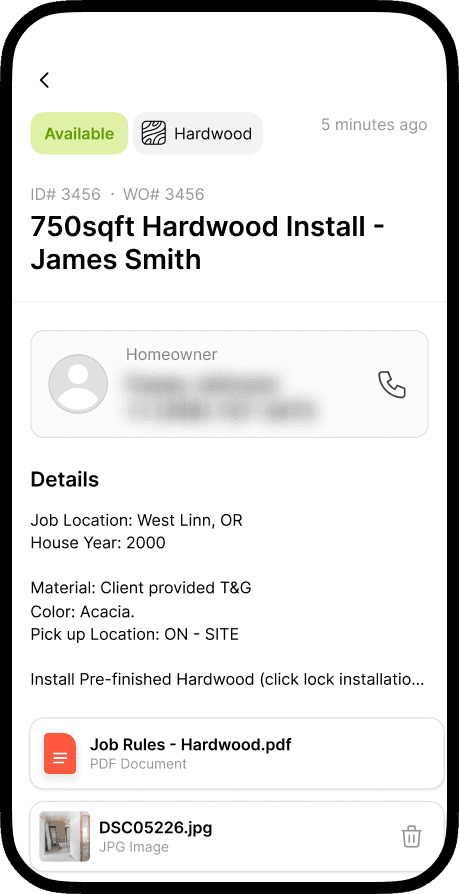Tap the Hardwood category chip

pyautogui.click(x=198, y=133)
